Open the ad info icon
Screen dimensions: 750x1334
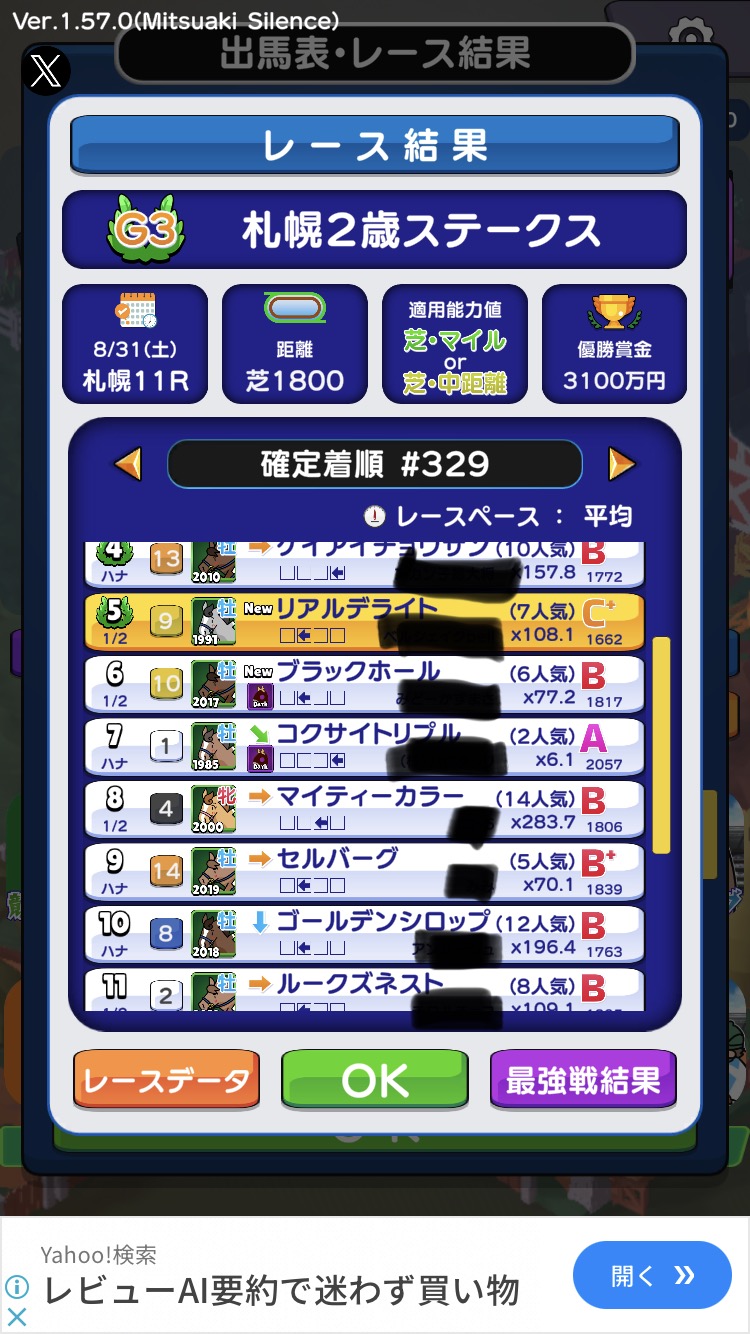(16, 1286)
